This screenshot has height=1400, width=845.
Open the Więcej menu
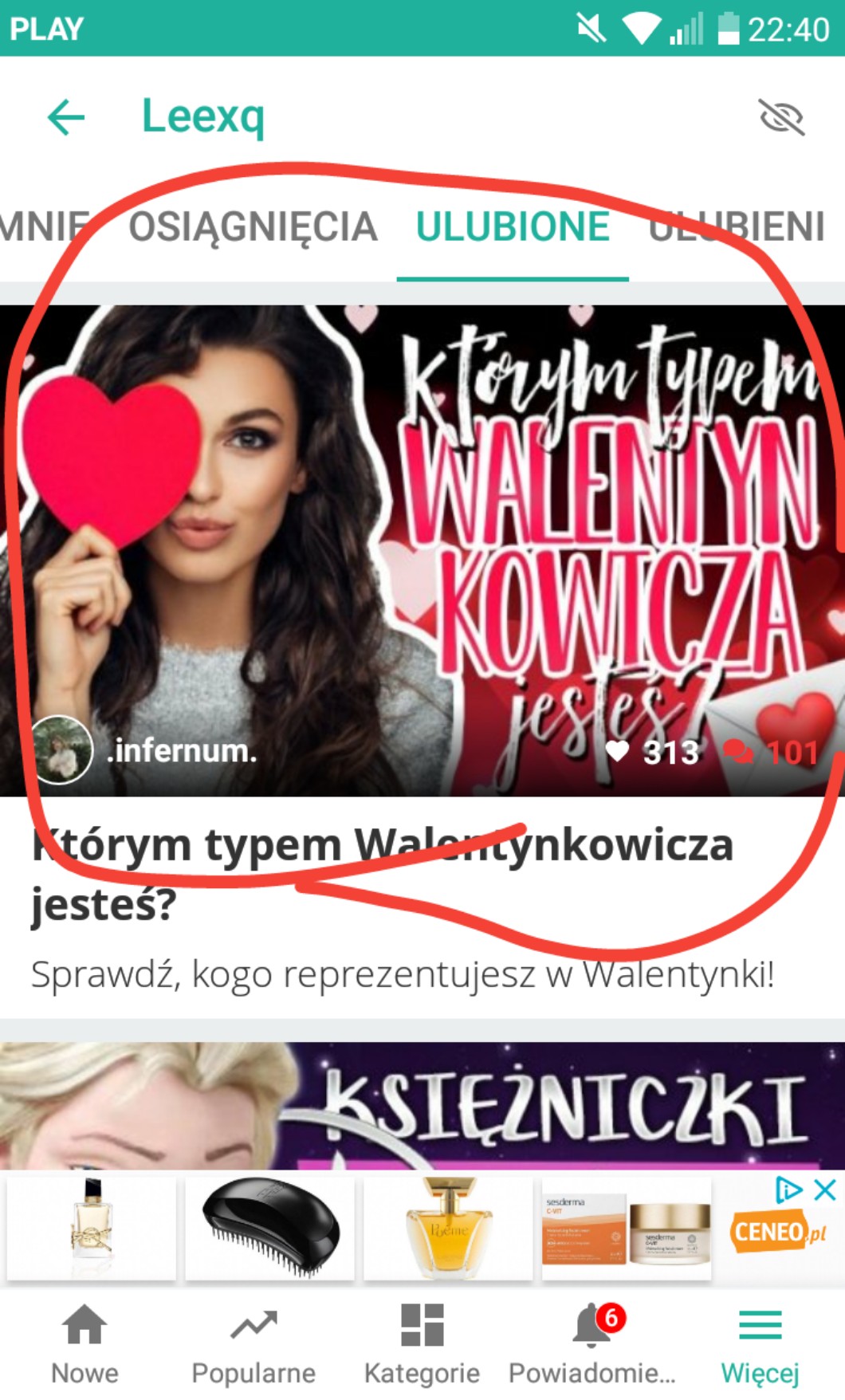pyautogui.click(x=760, y=1344)
